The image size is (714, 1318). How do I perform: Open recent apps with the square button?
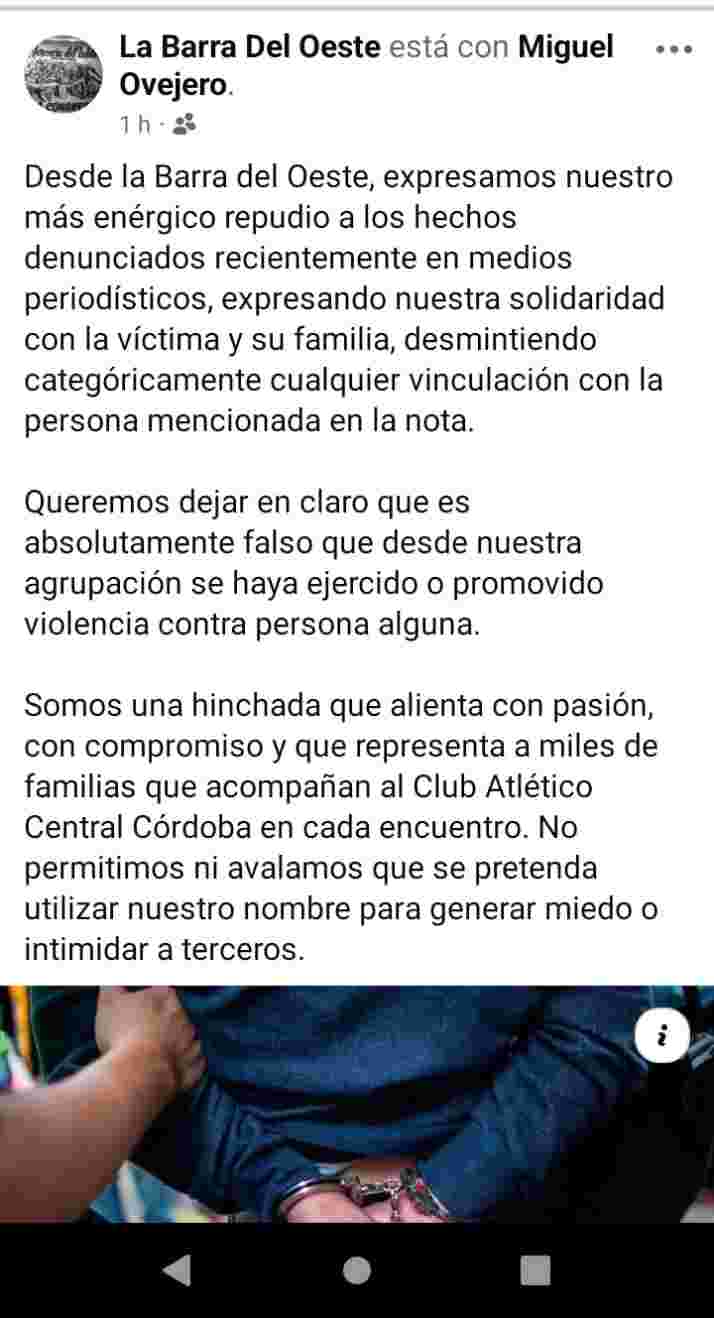535,1269
